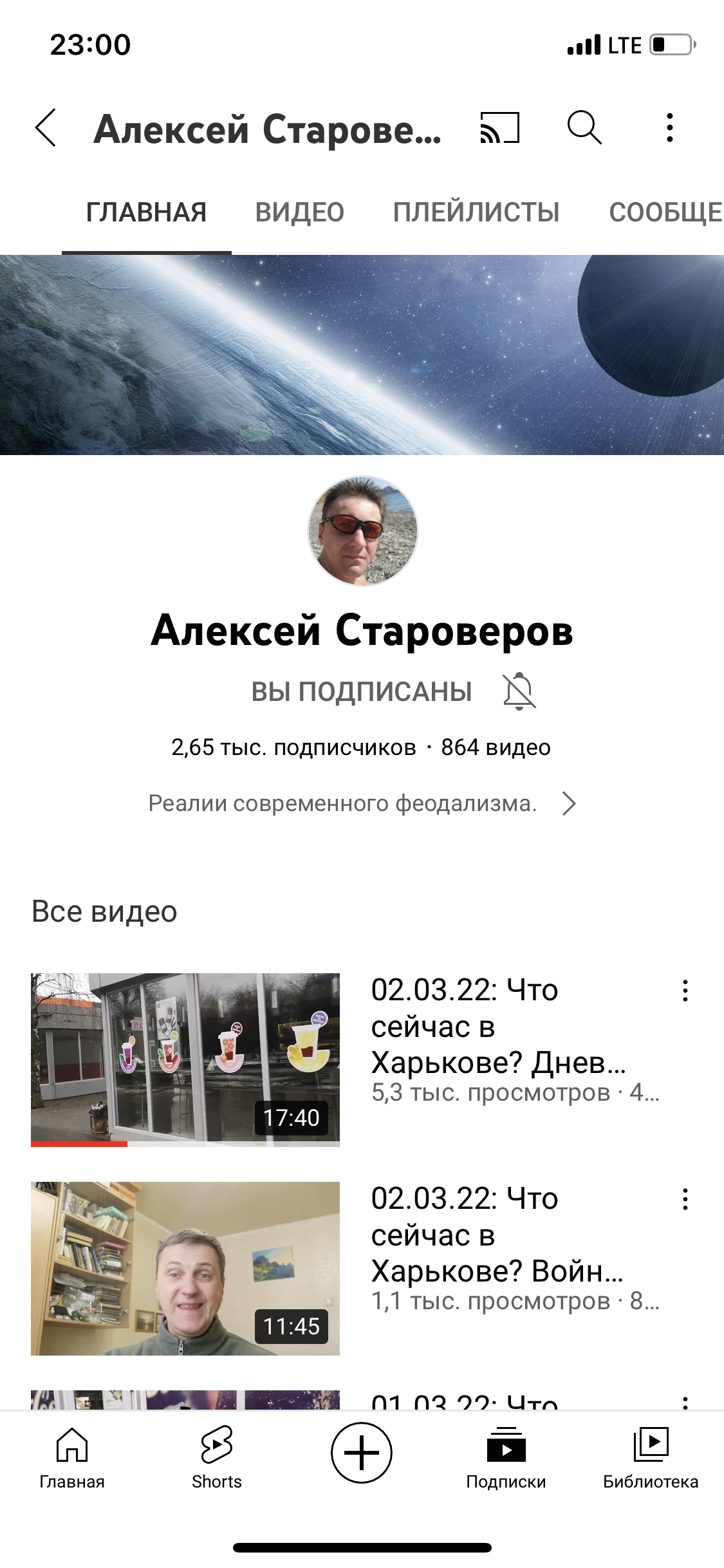Open options for the 1,1 тыс. просмотров video

[x=685, y=1199]
